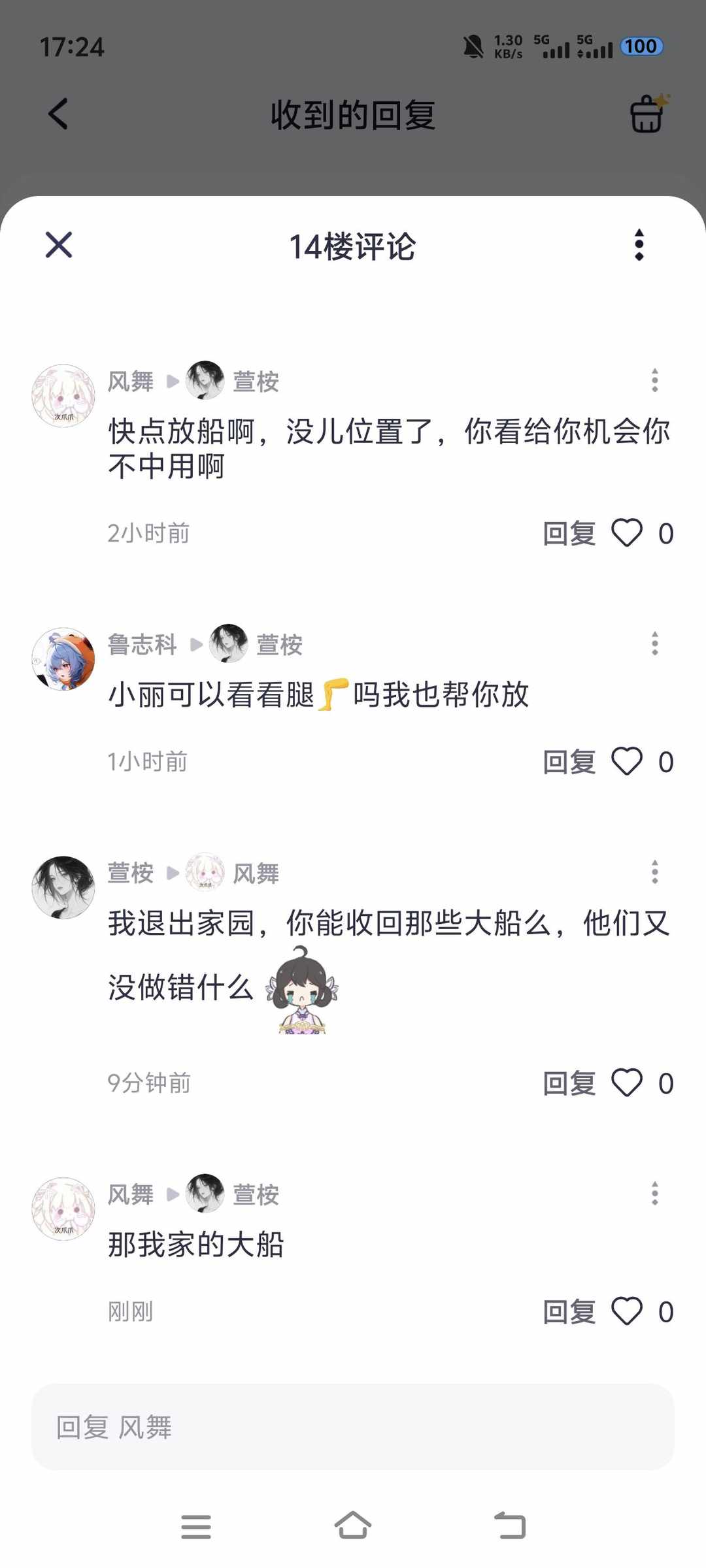Screen dimensions: 706x1568
Task: Open overflow menu on 风舞's first comment
Action: point(654,382)
